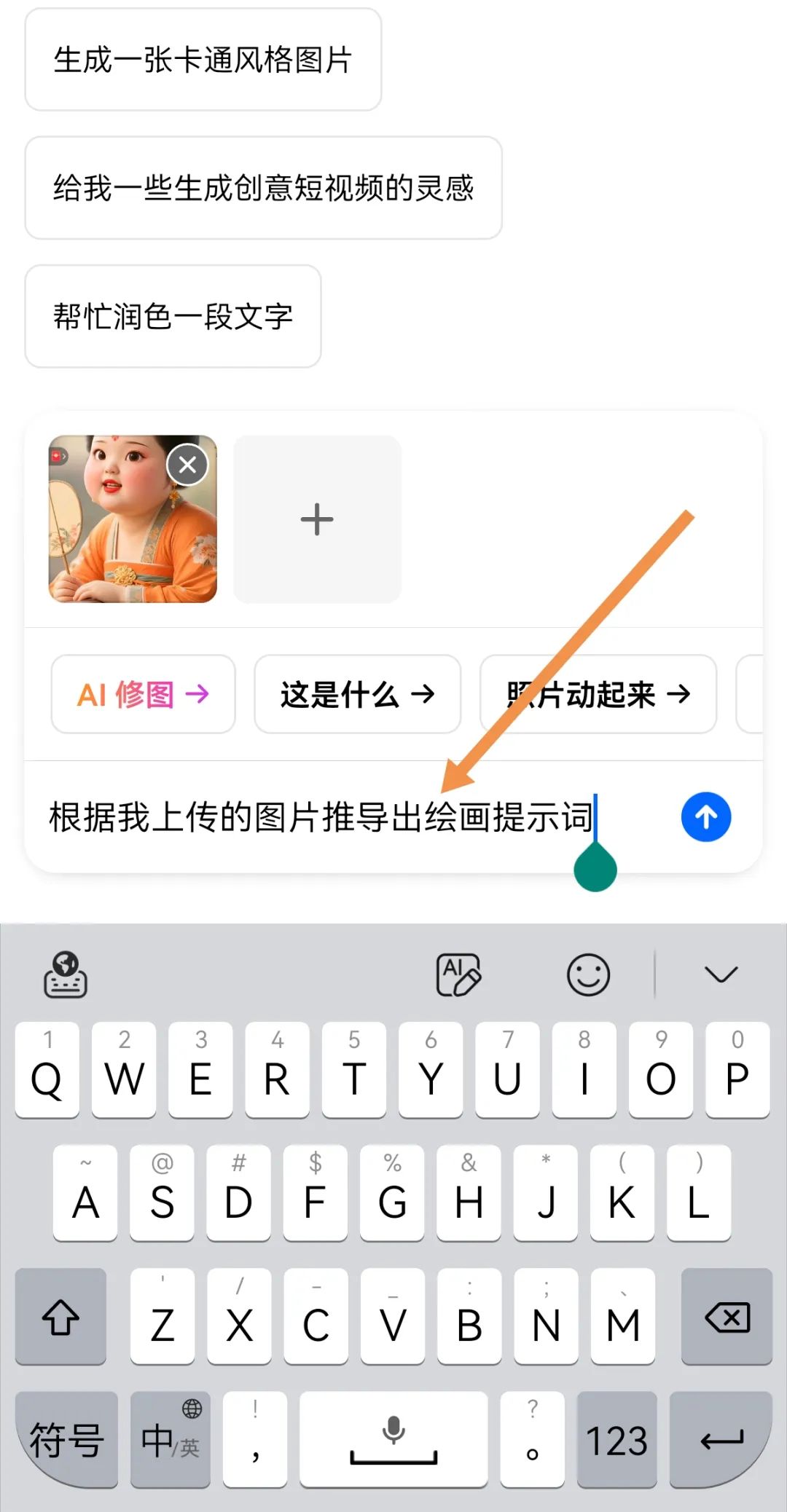The width and height of the screenshot is (787, 1512).
Task: Switch between Chinese and English with 中/英 key
Action: [169, 1440]
